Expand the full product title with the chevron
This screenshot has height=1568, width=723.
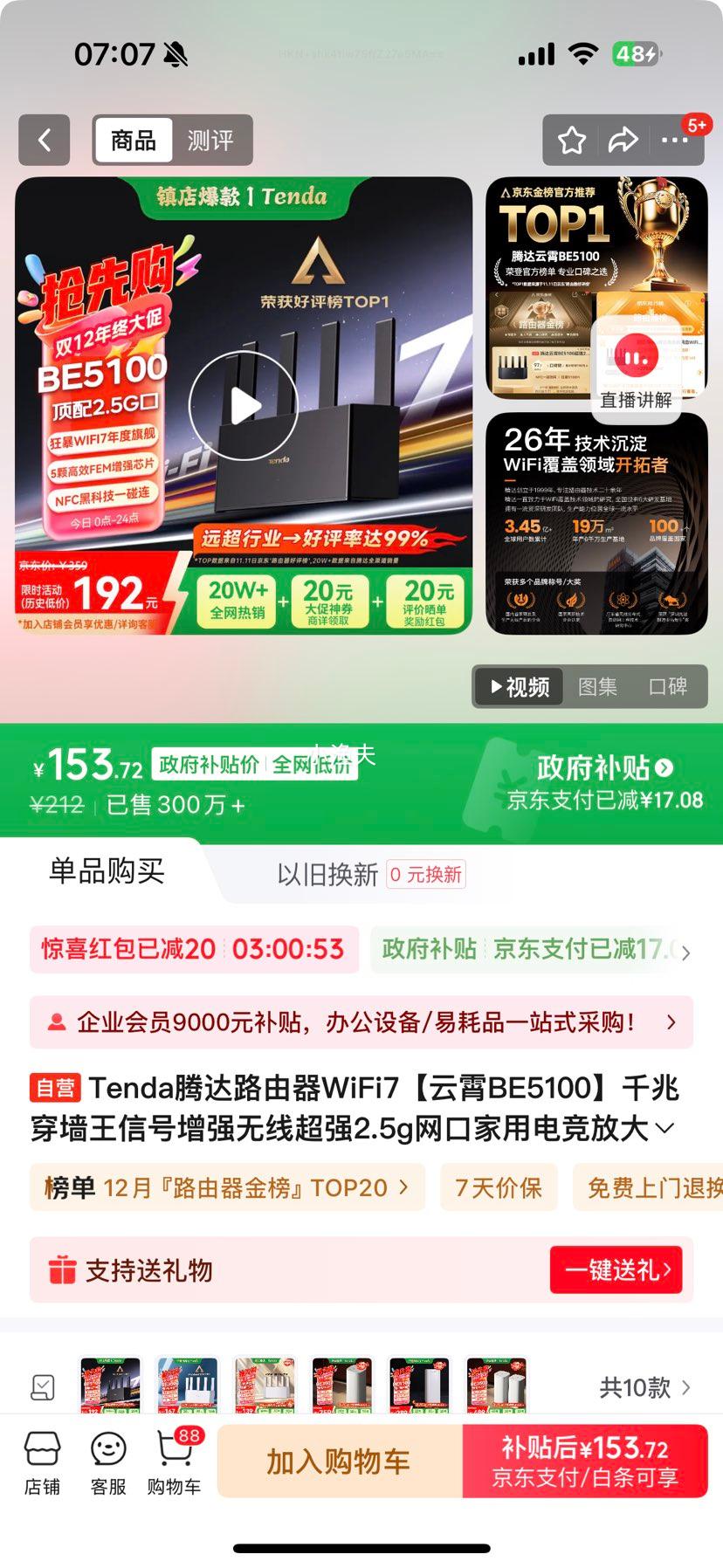pos(665,1128)
